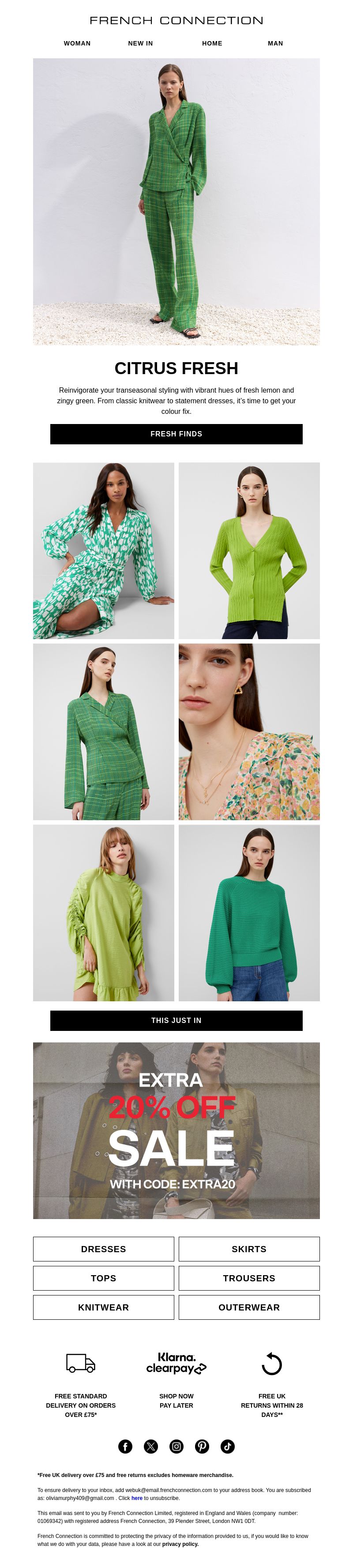The image size is (353, 1568).
Task: Open the NEW IN navigation link
Action: click(140, 43)
